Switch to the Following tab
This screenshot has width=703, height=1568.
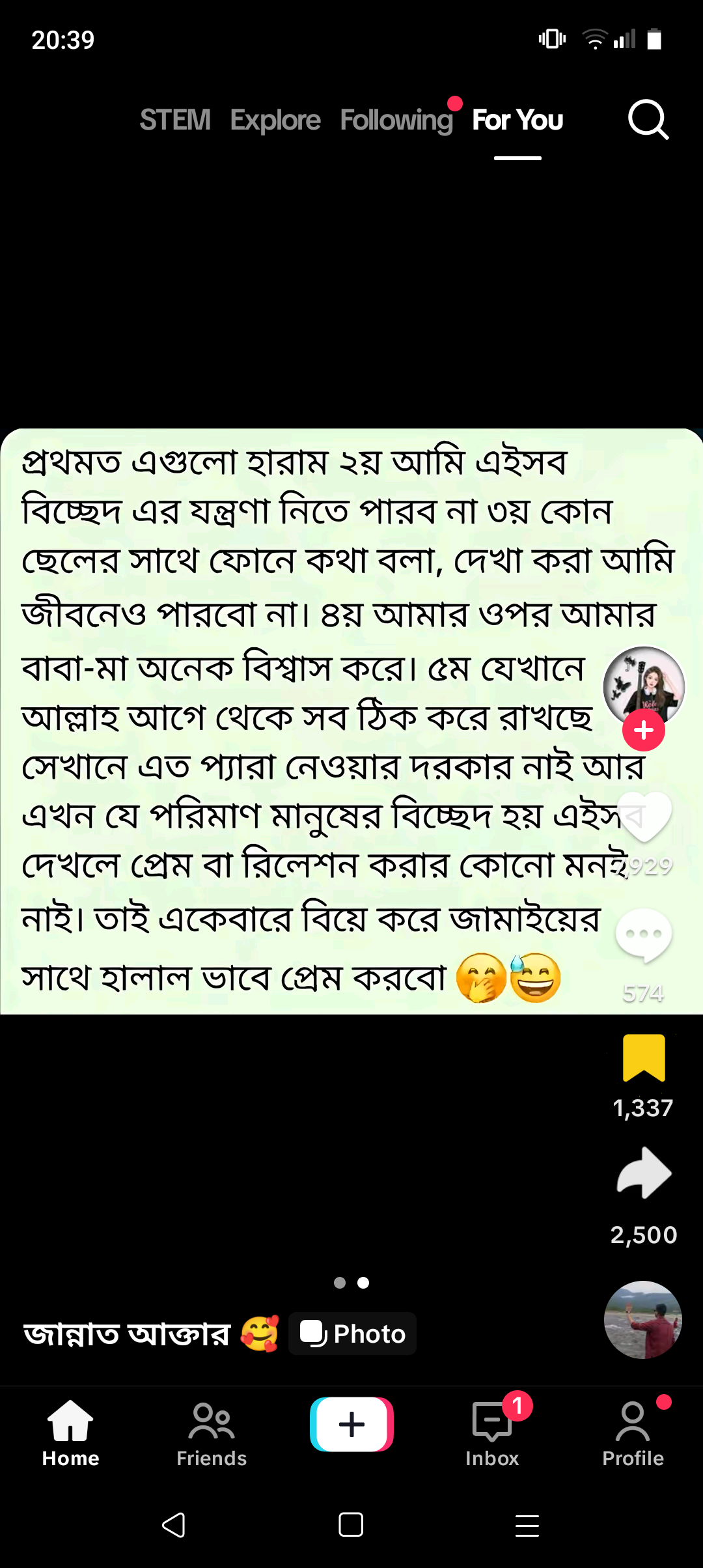(396, 120)
